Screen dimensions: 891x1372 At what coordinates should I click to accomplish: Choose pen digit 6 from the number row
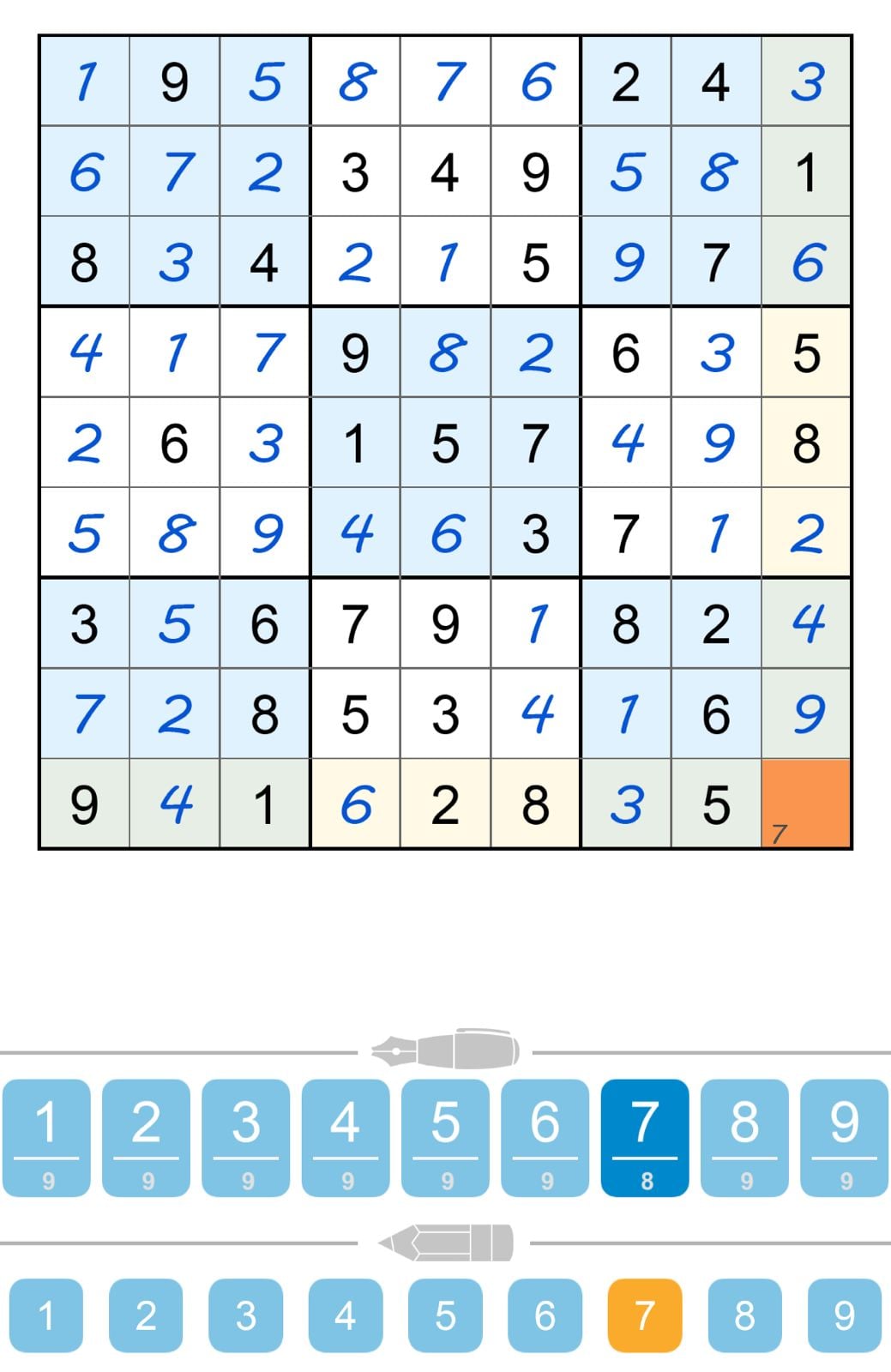click(545, 1137)
